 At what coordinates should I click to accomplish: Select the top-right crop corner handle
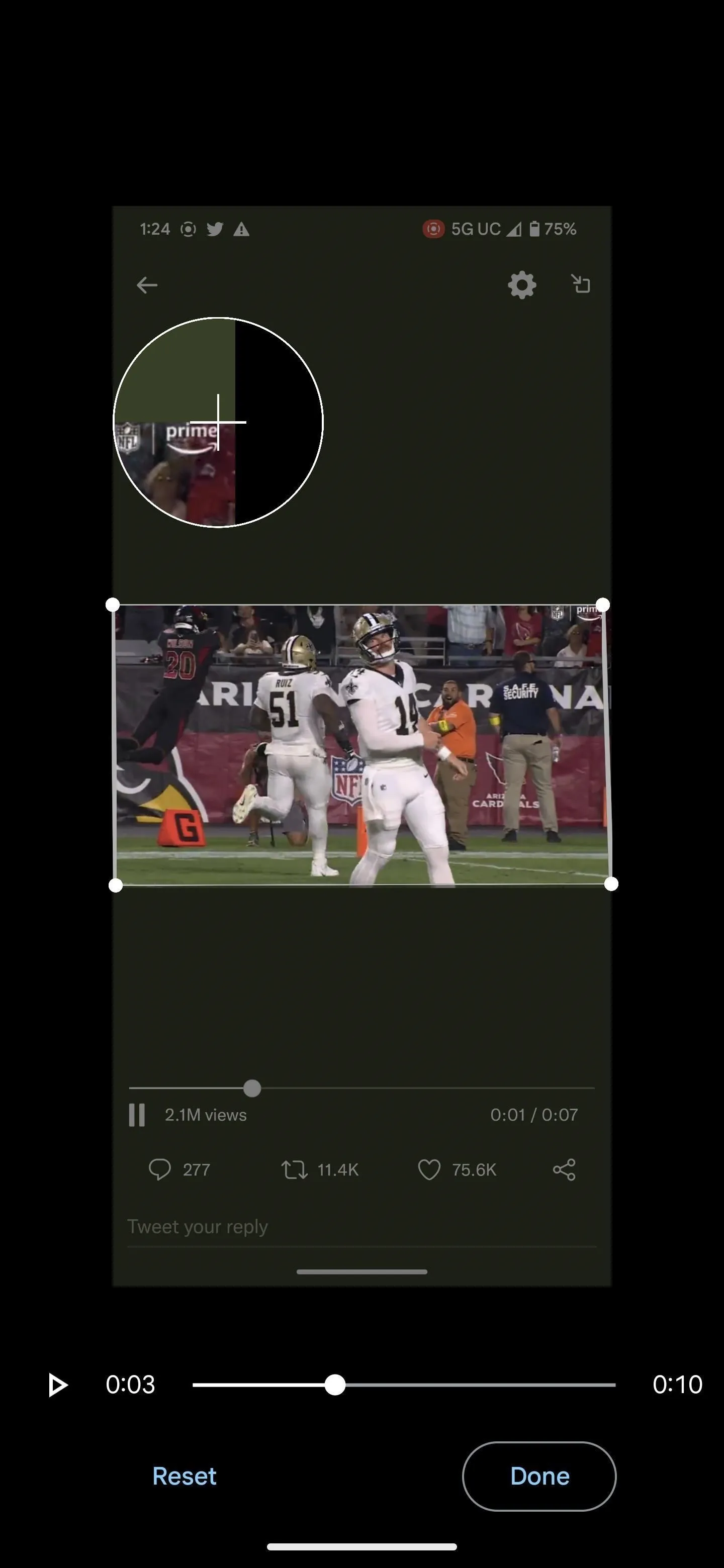click(602, 605)
